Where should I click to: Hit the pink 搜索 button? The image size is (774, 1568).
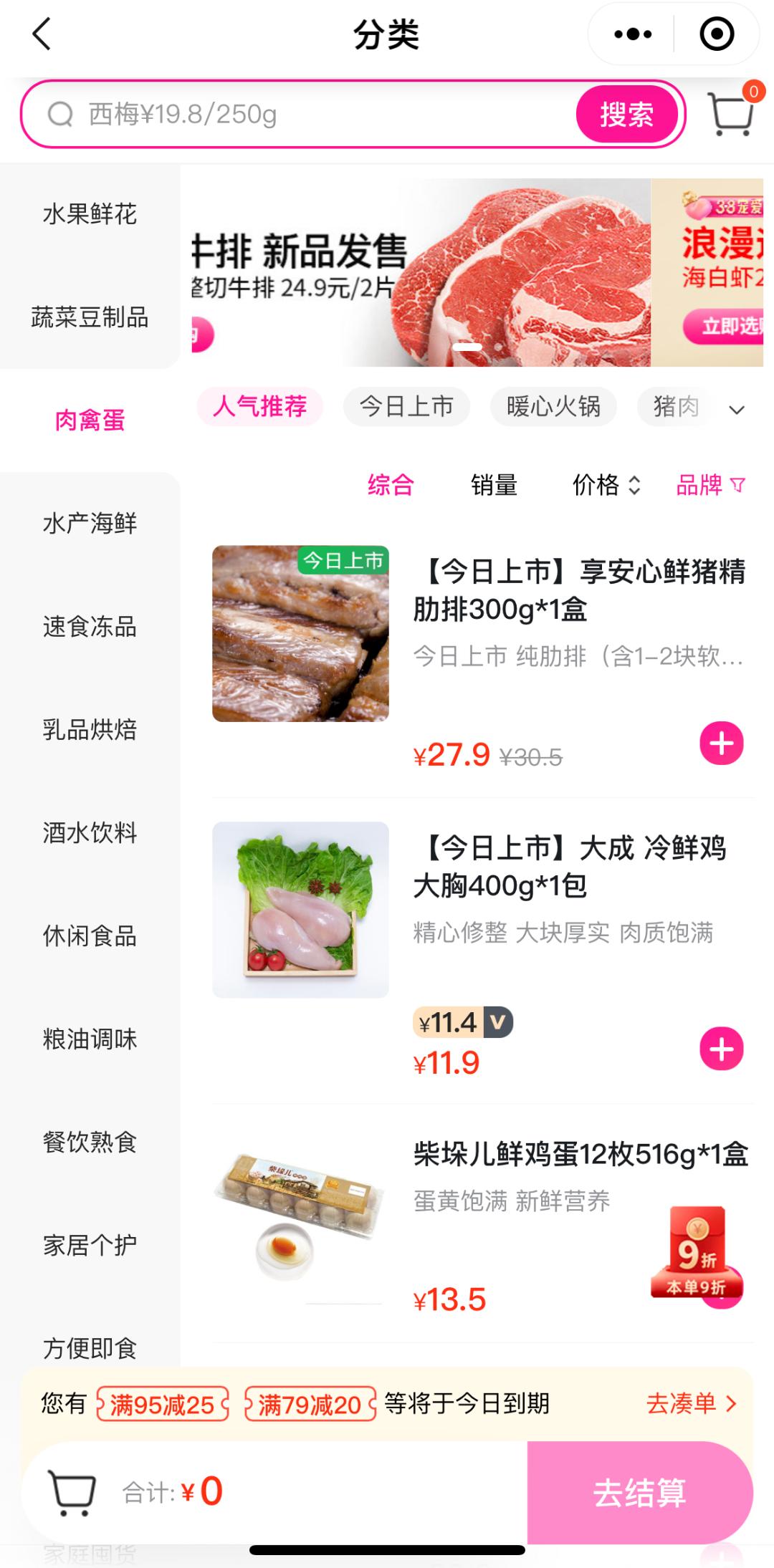point(626,115)
